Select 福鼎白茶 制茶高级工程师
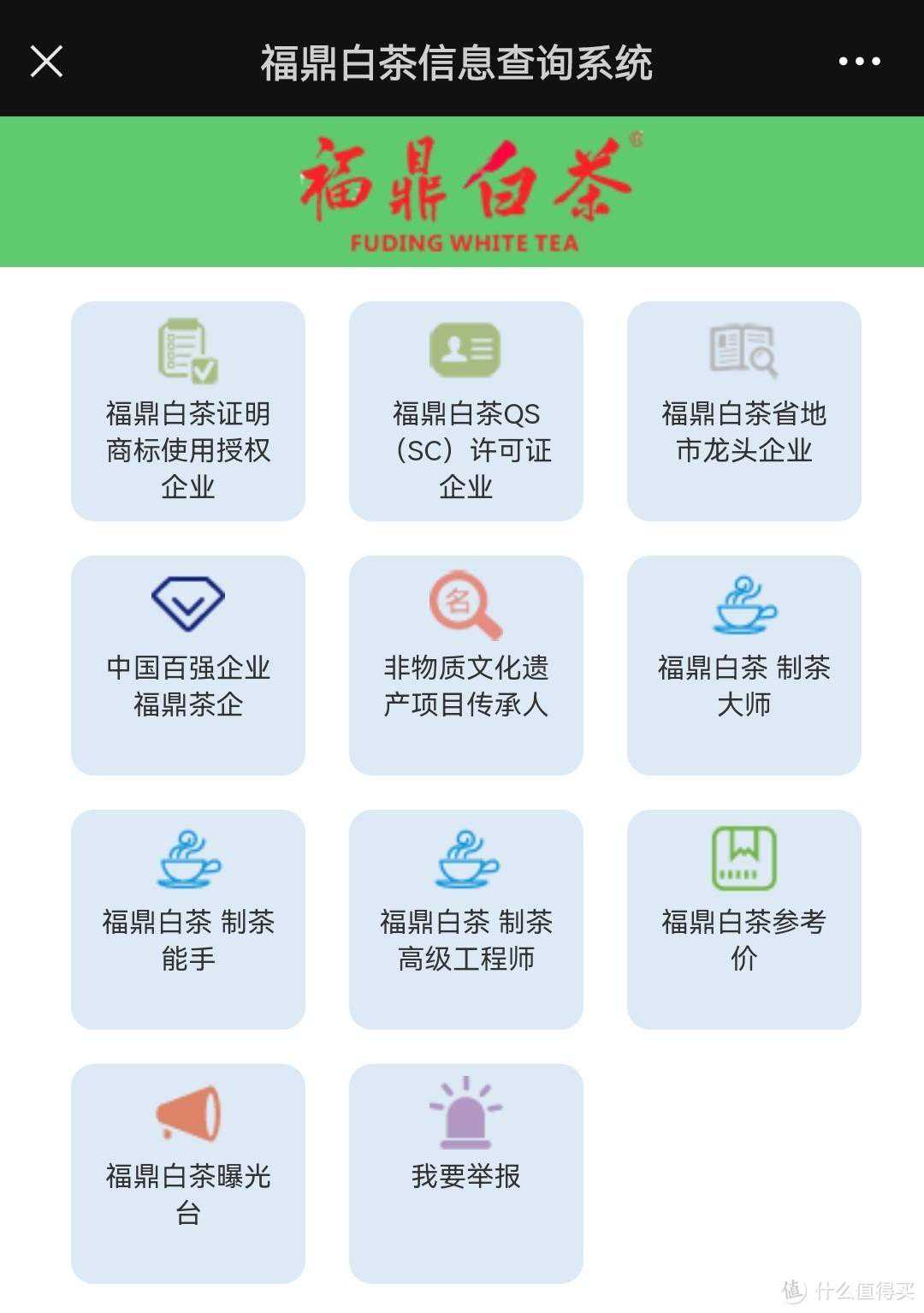This screenshot has width=924, height=1313. coord(465,919)
